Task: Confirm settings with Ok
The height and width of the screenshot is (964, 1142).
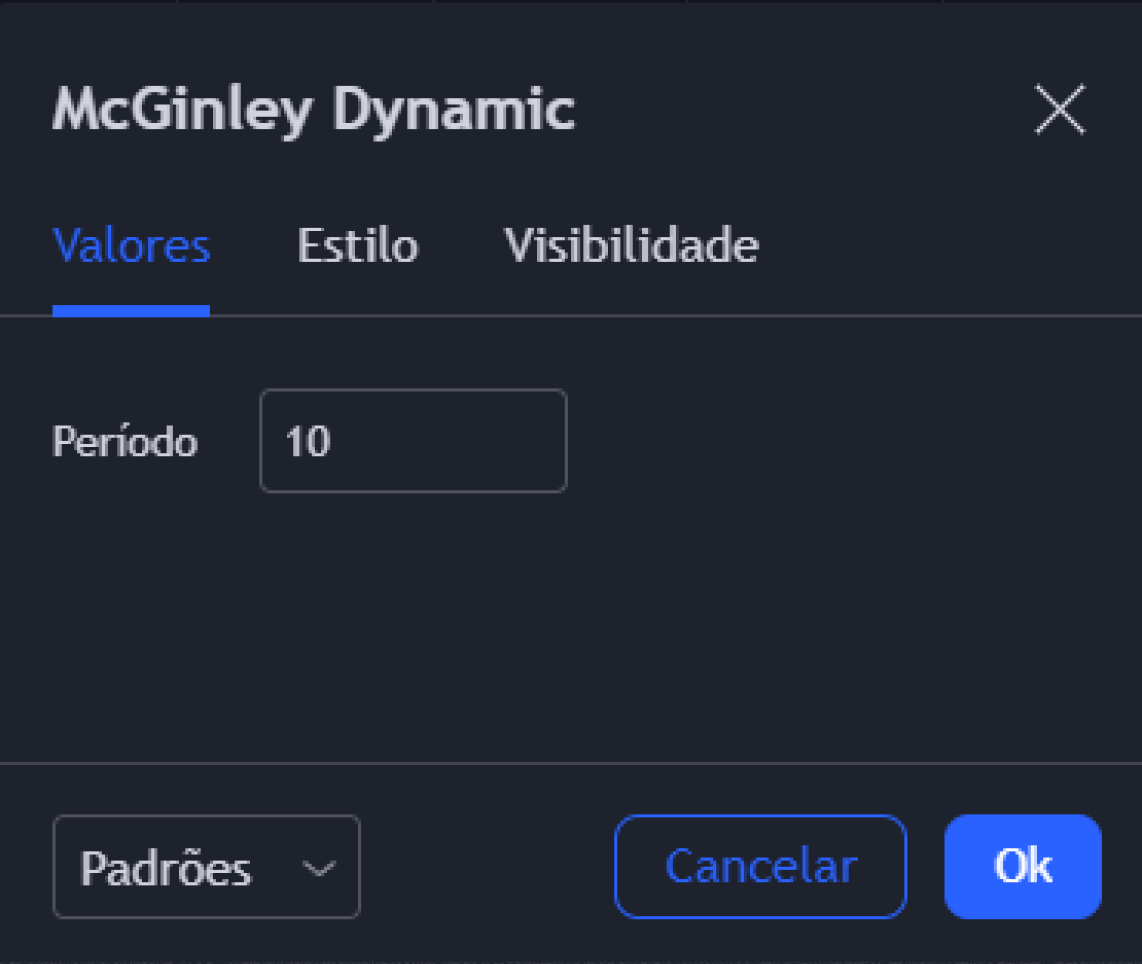Action: point(1022,867)
